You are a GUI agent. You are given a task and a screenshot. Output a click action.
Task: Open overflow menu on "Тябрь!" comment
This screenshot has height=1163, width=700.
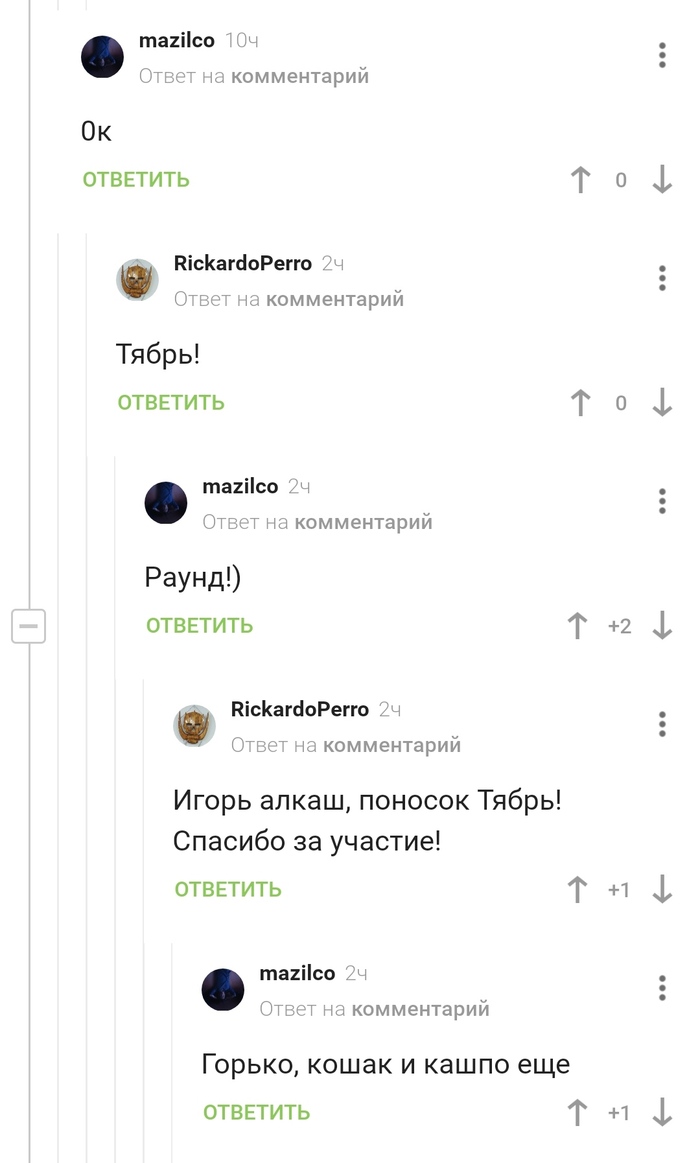point(662,278)
